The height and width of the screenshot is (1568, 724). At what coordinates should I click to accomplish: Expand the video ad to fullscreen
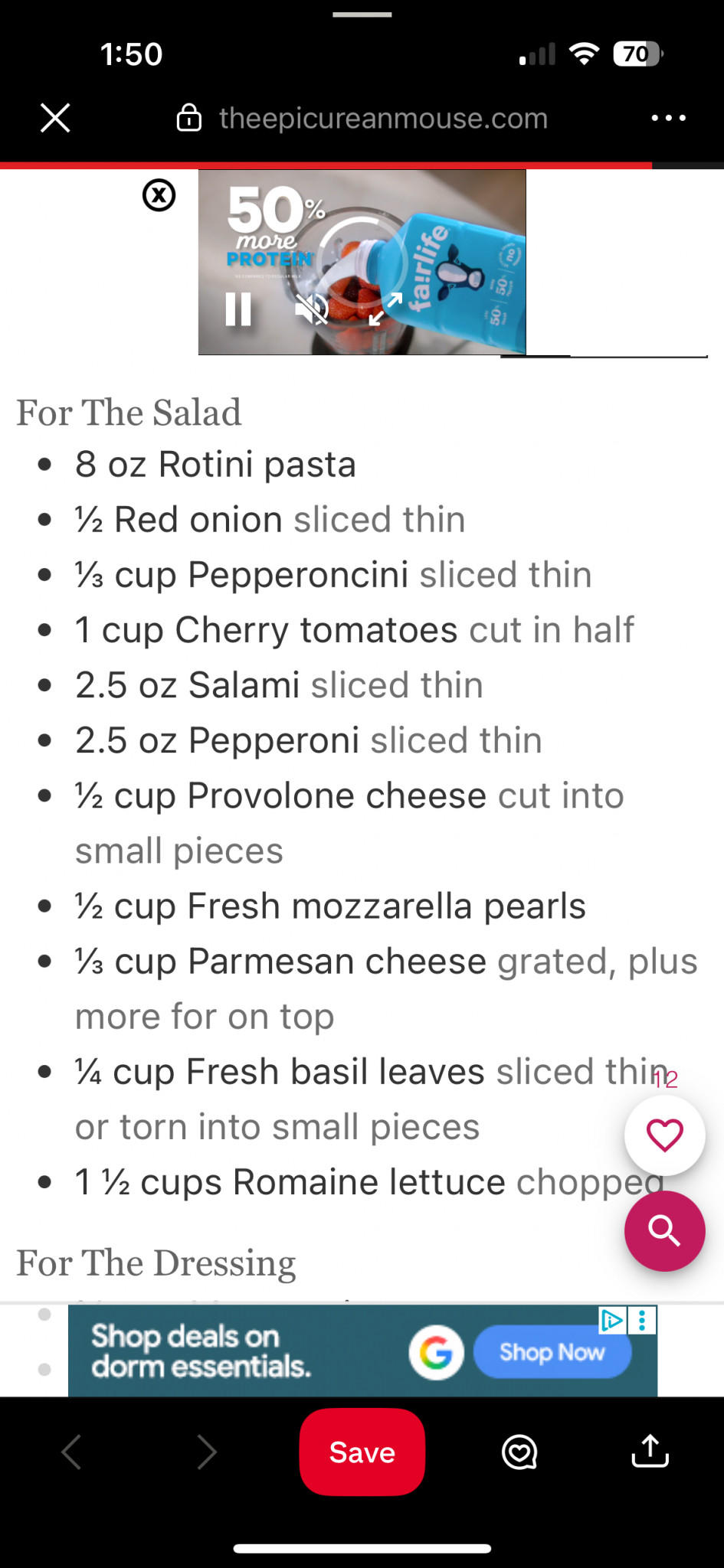click(x=385, y=309)
